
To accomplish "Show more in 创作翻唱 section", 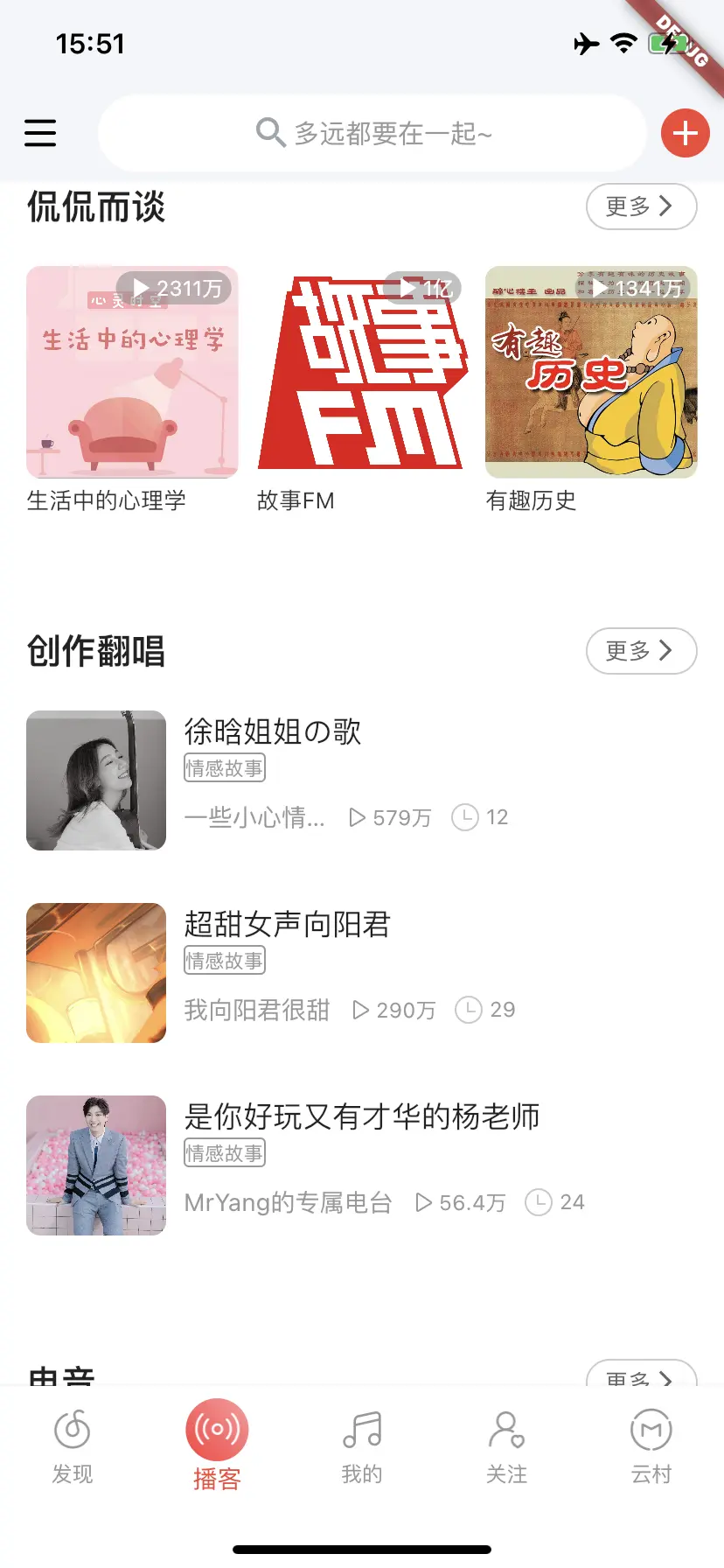I will [x=640, y=651].
